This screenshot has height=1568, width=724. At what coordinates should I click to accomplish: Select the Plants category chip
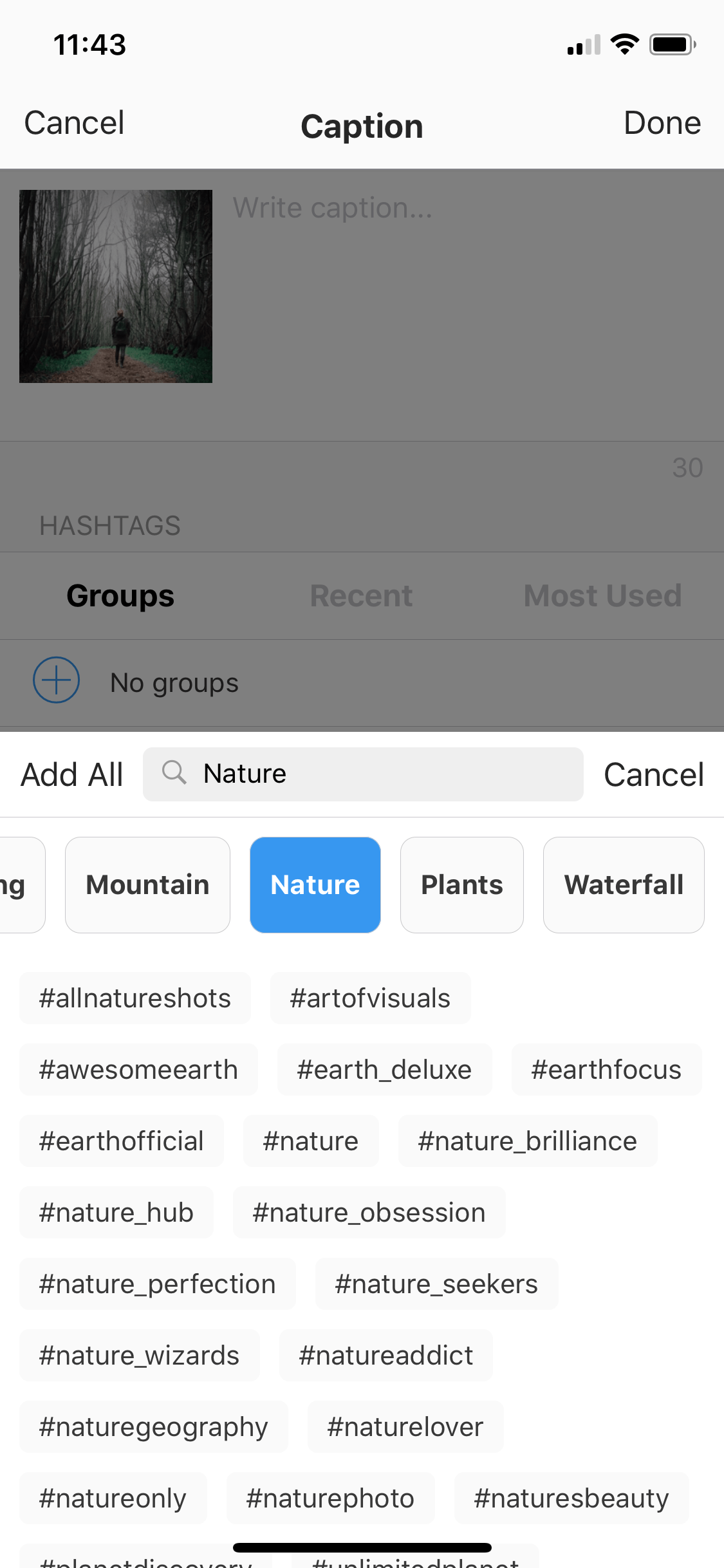pyautogui.click(x=462, y=885)
